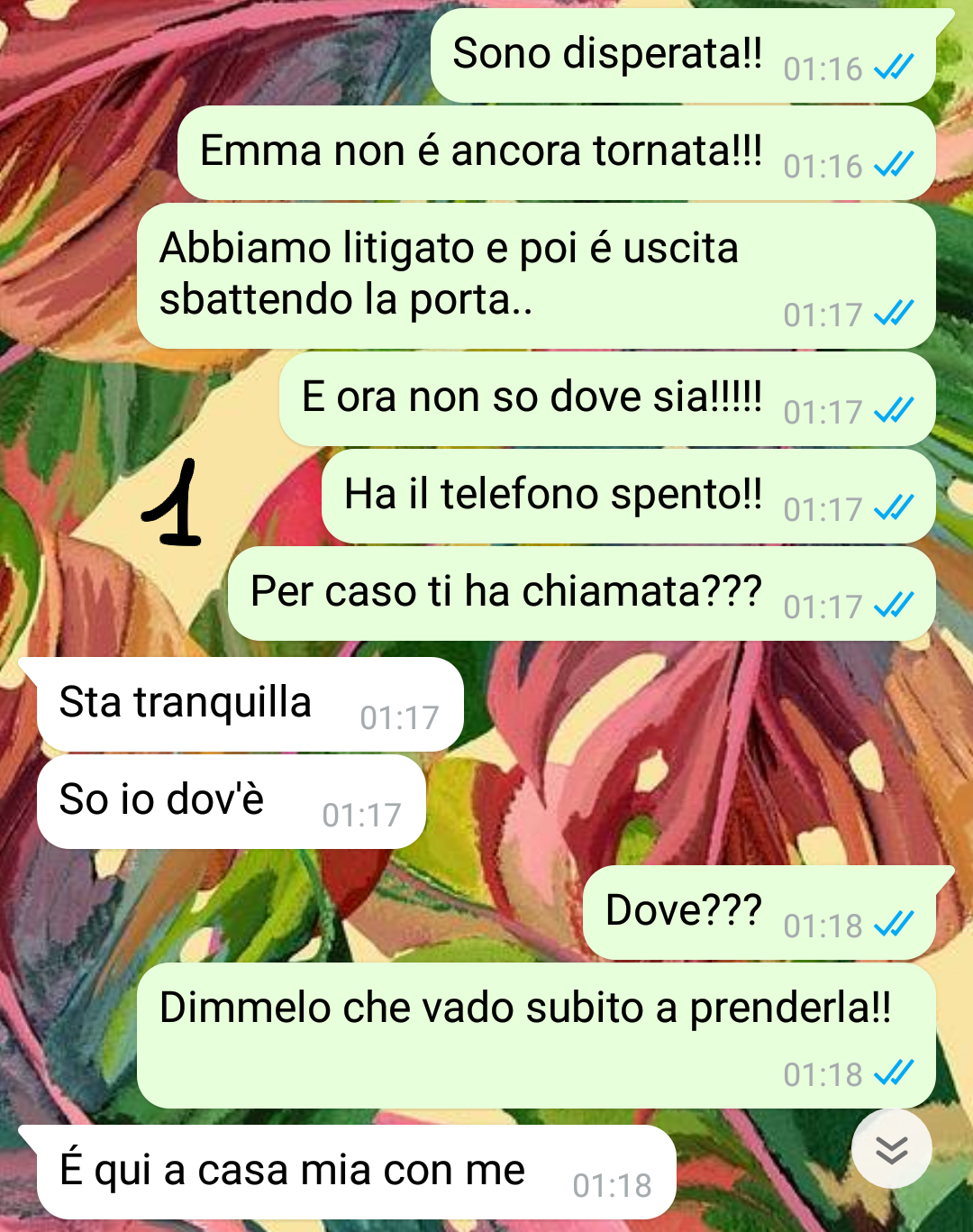Jump to the latest messages with the down arrow
973x1232 pixels.
(x=891, y=1149)
